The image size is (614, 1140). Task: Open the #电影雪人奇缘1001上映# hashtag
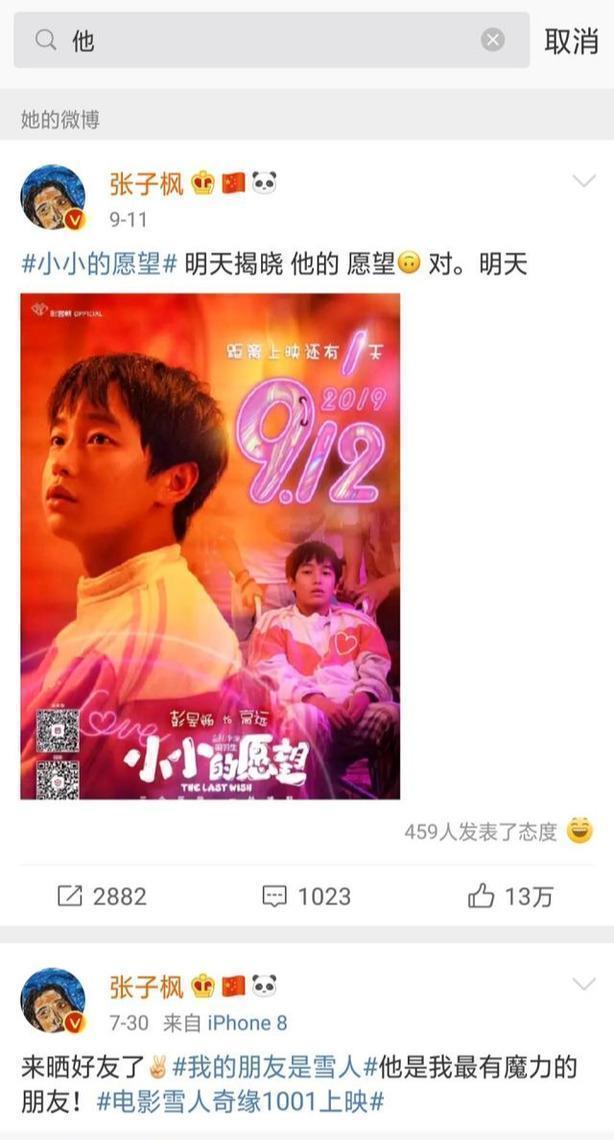point(242,1102)
